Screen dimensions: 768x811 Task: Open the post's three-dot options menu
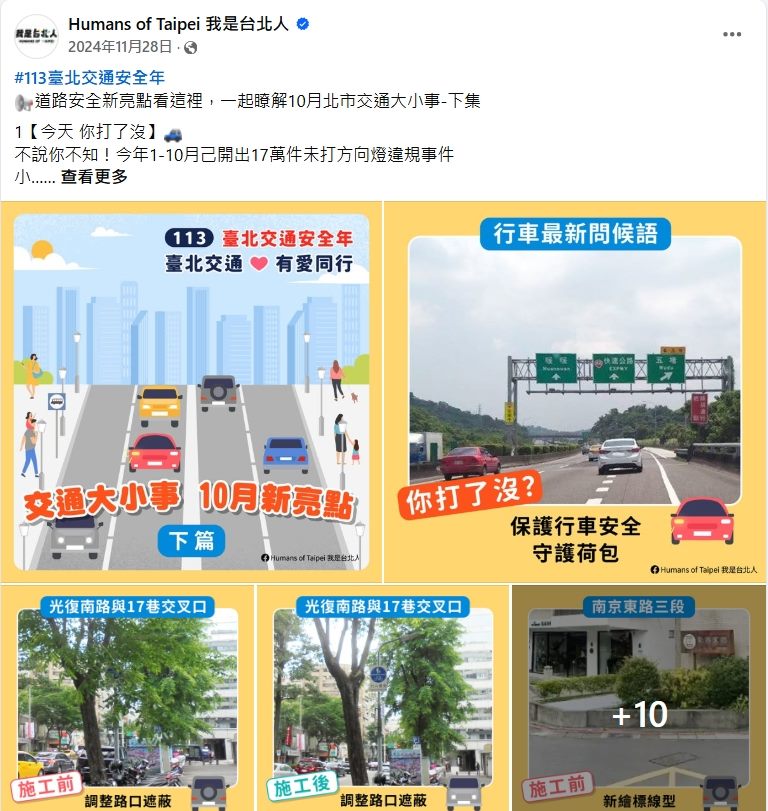point(732,34)
